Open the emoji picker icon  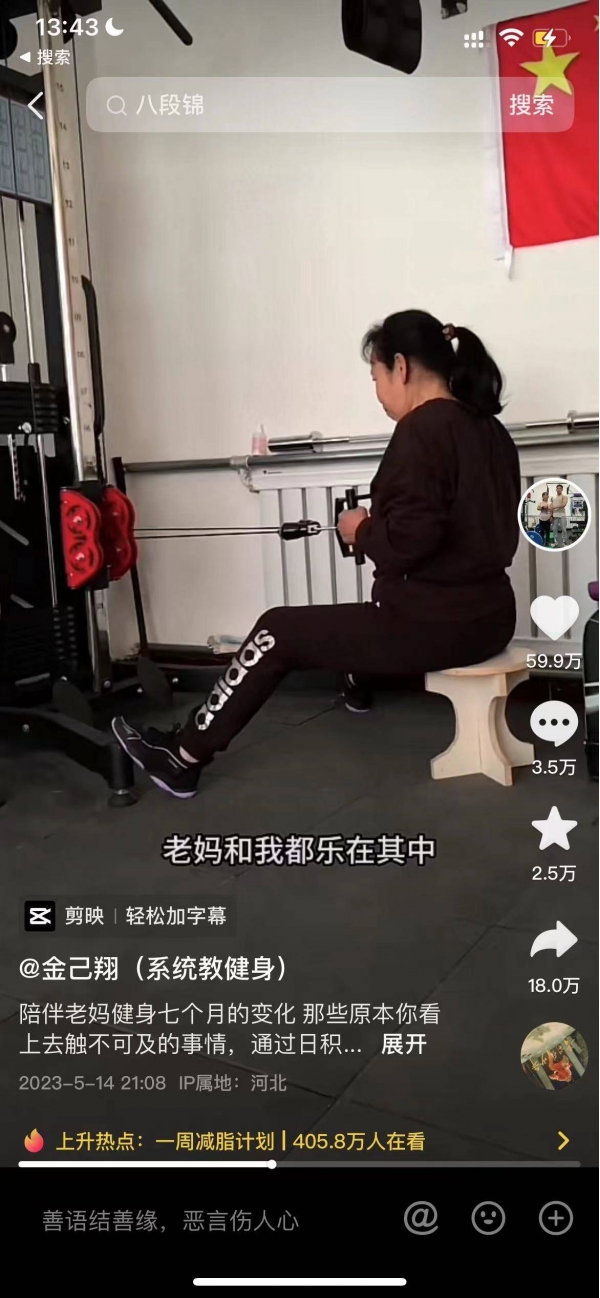(x=488, y=1218)
